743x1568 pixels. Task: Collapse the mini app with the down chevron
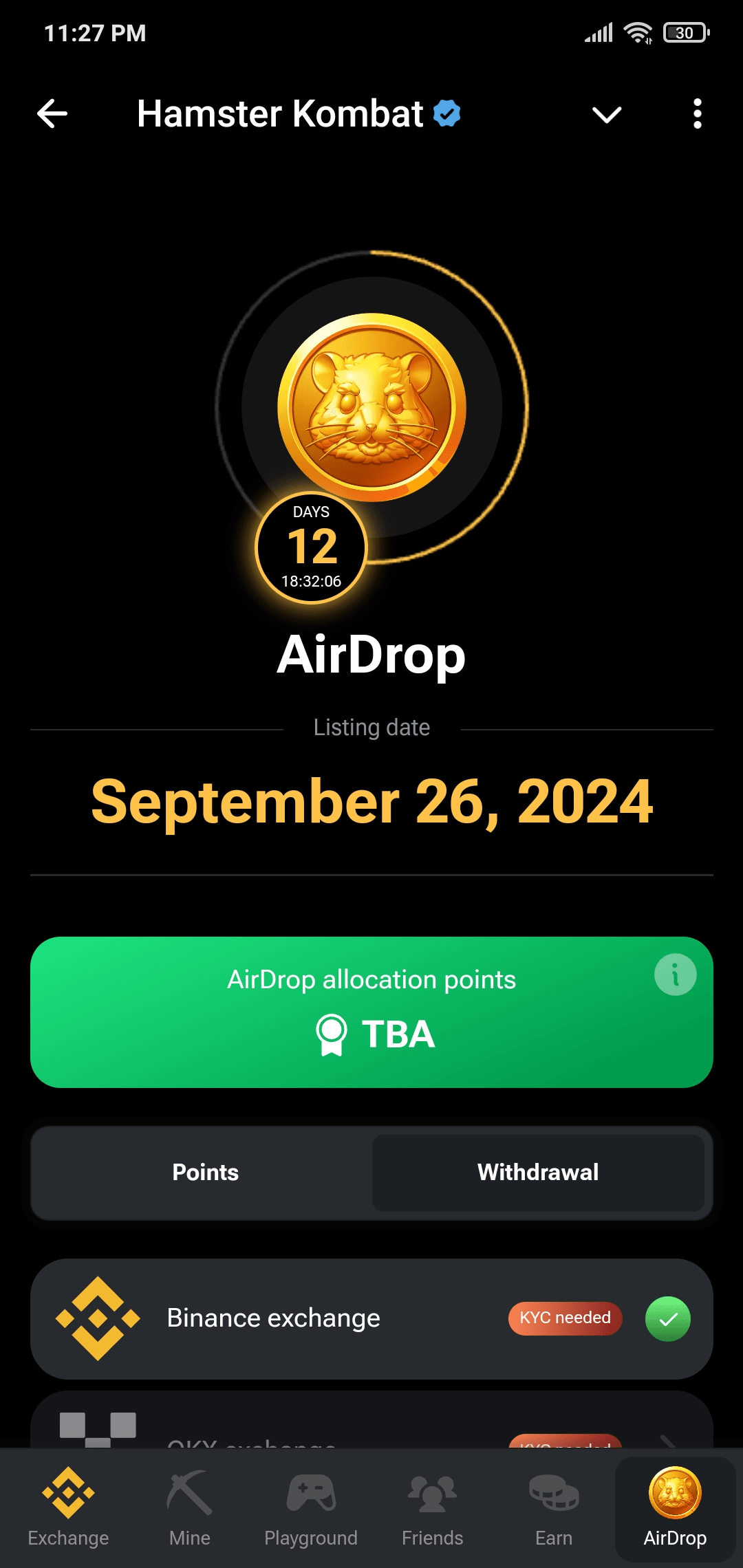pos(607,114)
